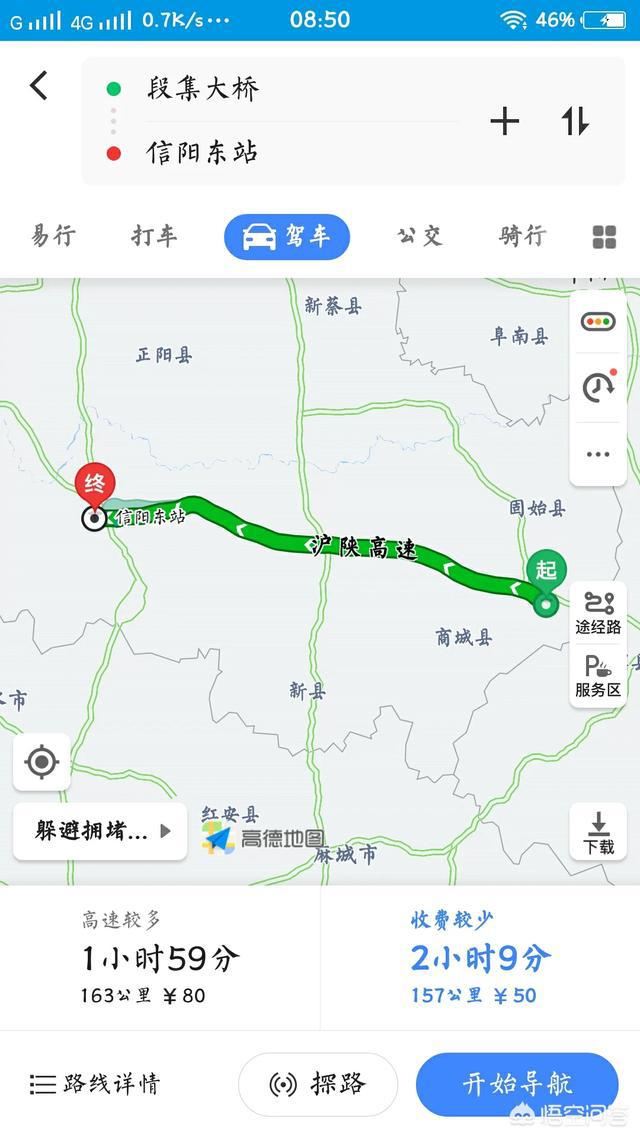Swap start and destination
The image size is (640, 1138).
[575, 120]
